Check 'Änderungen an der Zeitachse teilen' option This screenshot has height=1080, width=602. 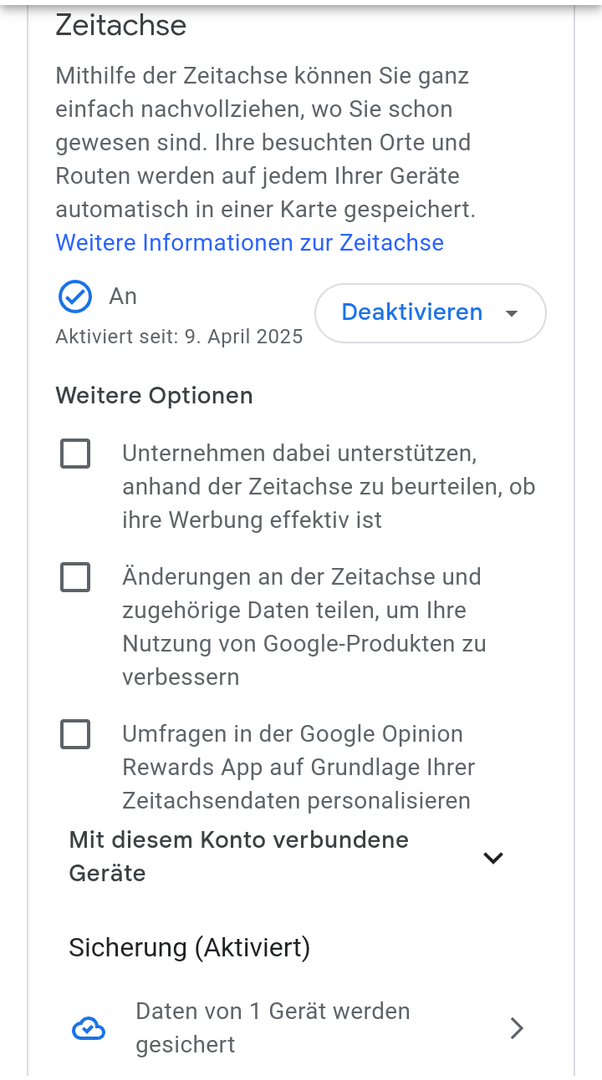click(75, 577)
